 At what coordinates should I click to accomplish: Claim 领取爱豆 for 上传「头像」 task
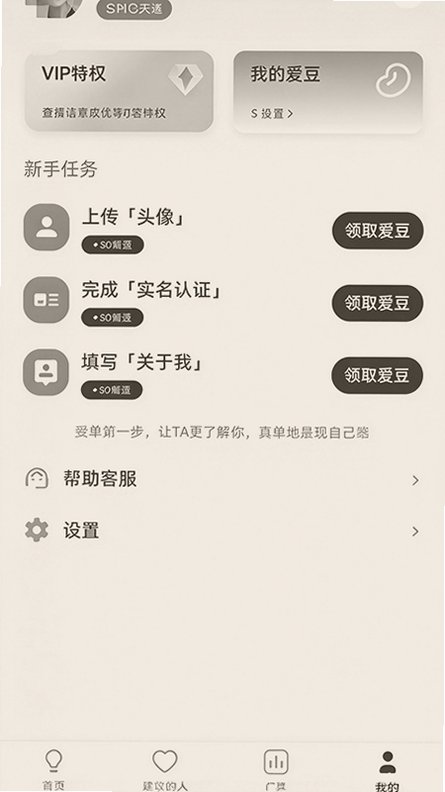(377, 231)
